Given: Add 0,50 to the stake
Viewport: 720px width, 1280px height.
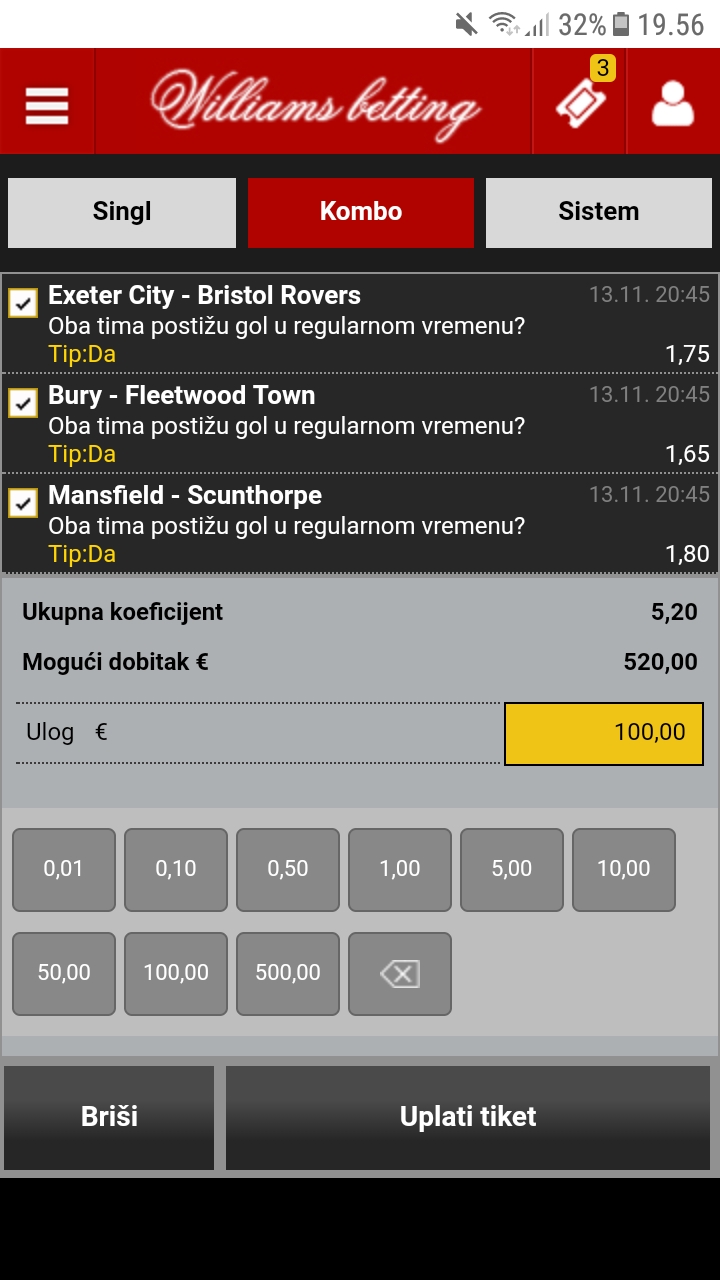Looking at the screenshot, I should click(x=288, y=870).
